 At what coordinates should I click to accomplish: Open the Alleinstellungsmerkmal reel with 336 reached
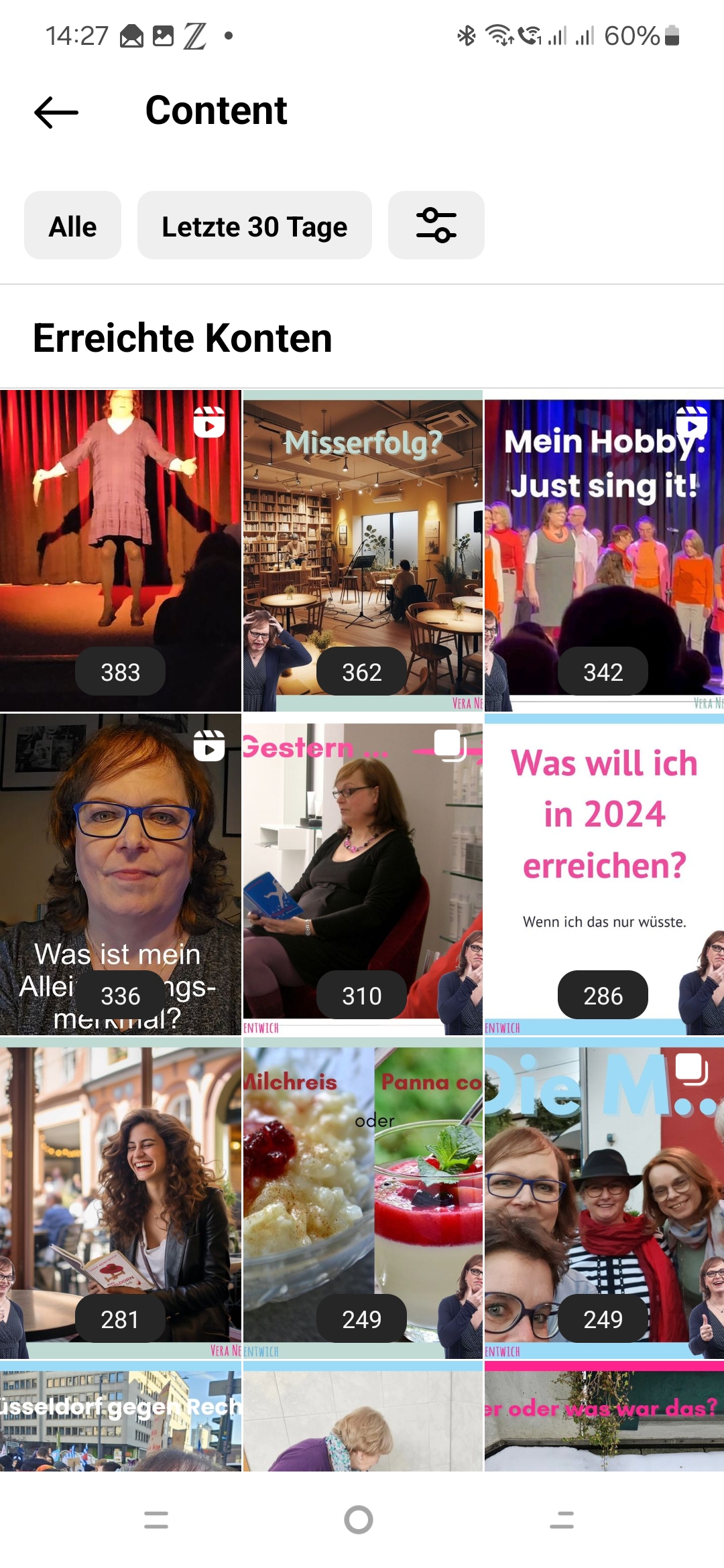121,858
